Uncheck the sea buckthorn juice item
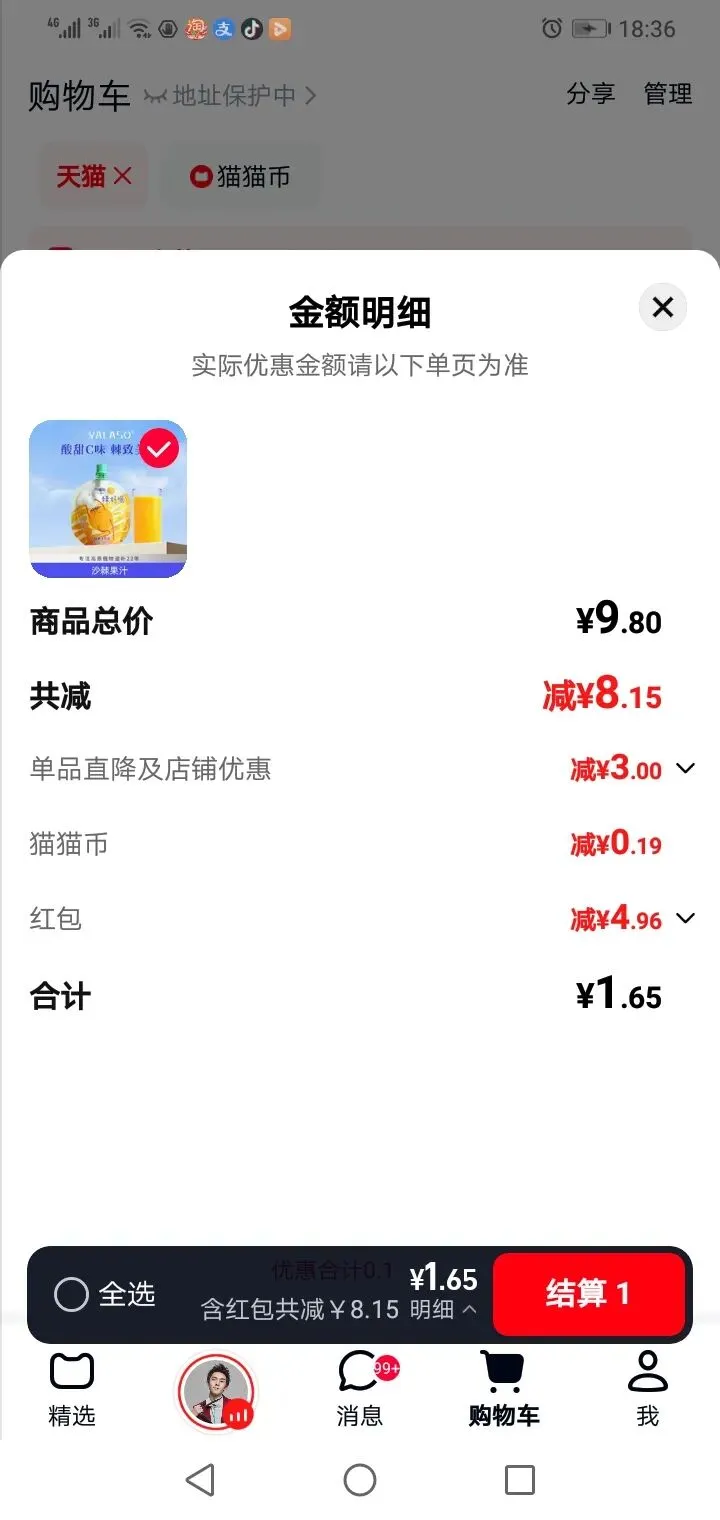Image resolution: width=720 pixels, height=1520 pixels. pos(159,449)
